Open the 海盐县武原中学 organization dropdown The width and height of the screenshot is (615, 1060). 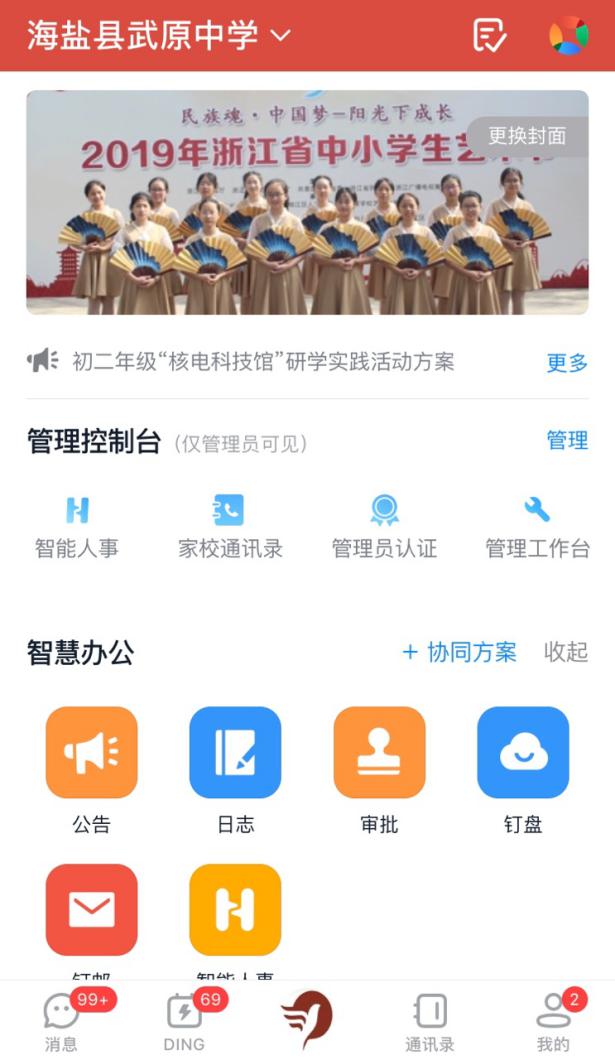pyautogui.click(x=159, y=35)
